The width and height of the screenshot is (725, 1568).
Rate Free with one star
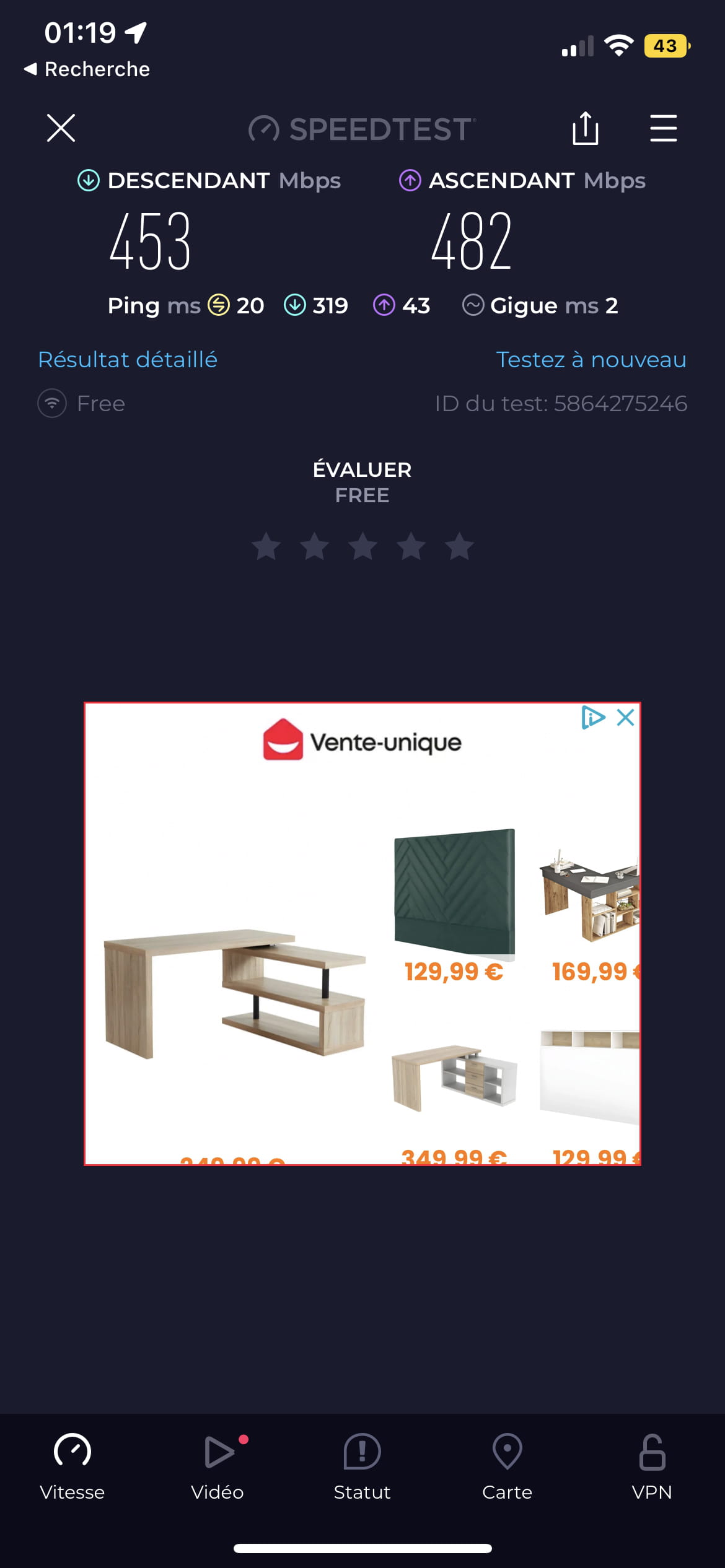(x=266, y=546)
